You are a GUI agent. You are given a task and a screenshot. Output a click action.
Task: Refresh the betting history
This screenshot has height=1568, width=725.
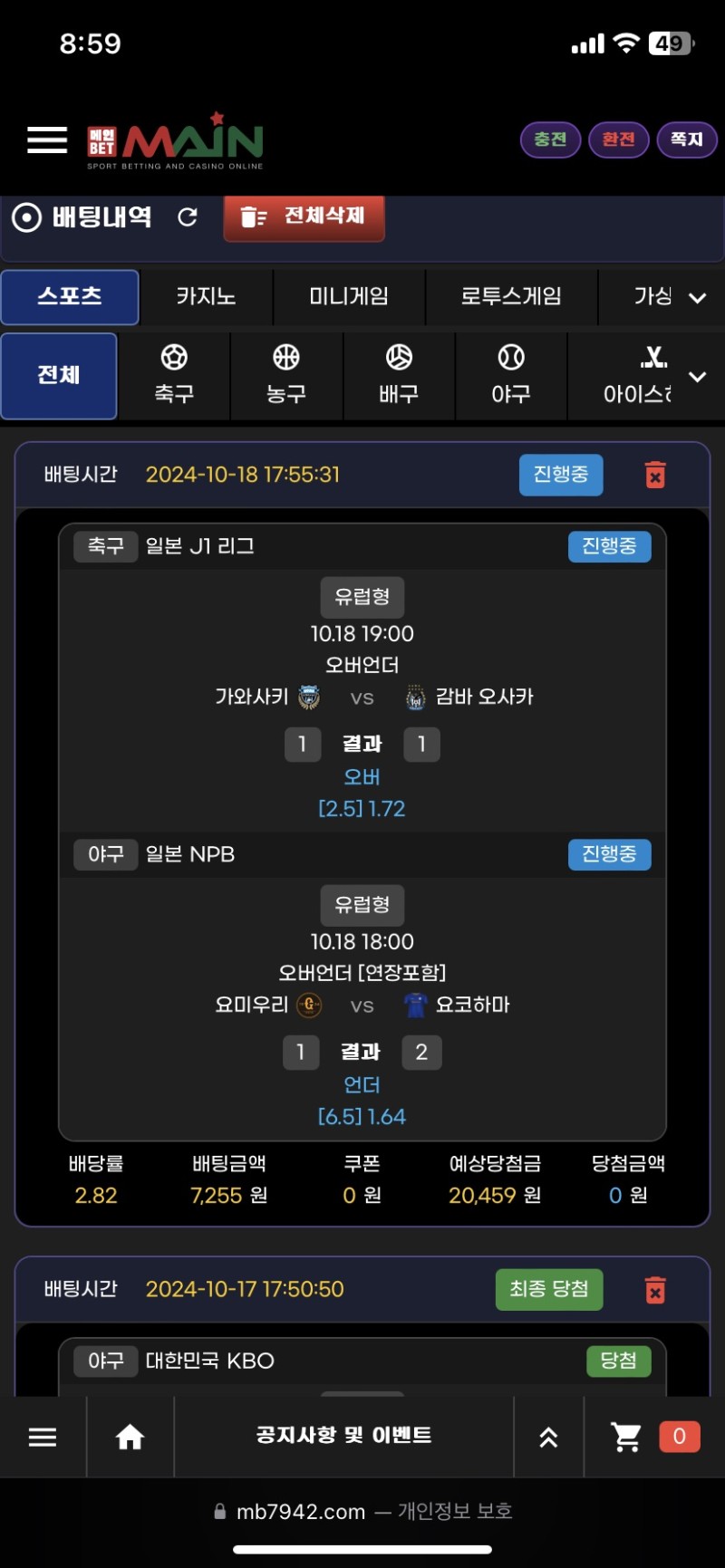[x=188, y=217]
